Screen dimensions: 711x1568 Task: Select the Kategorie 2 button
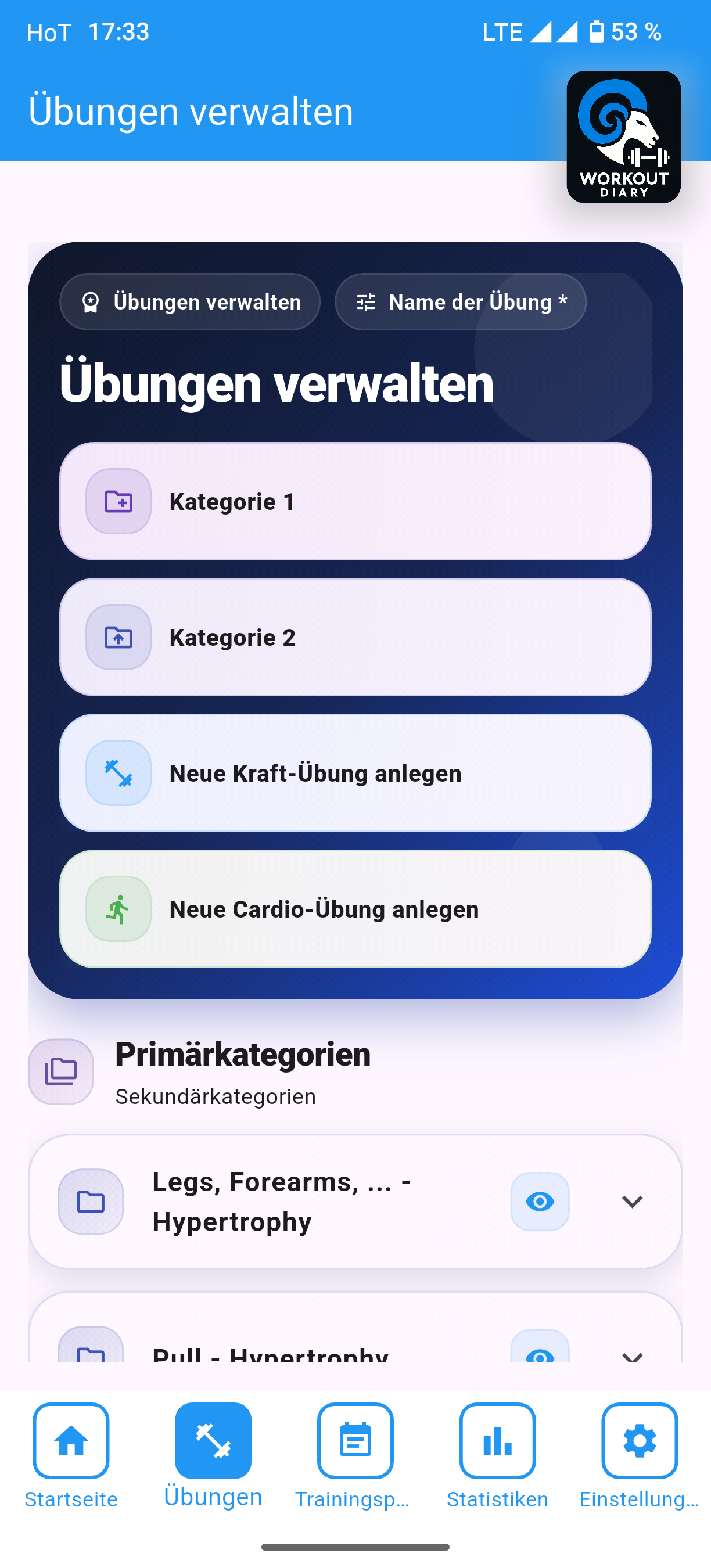coord(355,636)
